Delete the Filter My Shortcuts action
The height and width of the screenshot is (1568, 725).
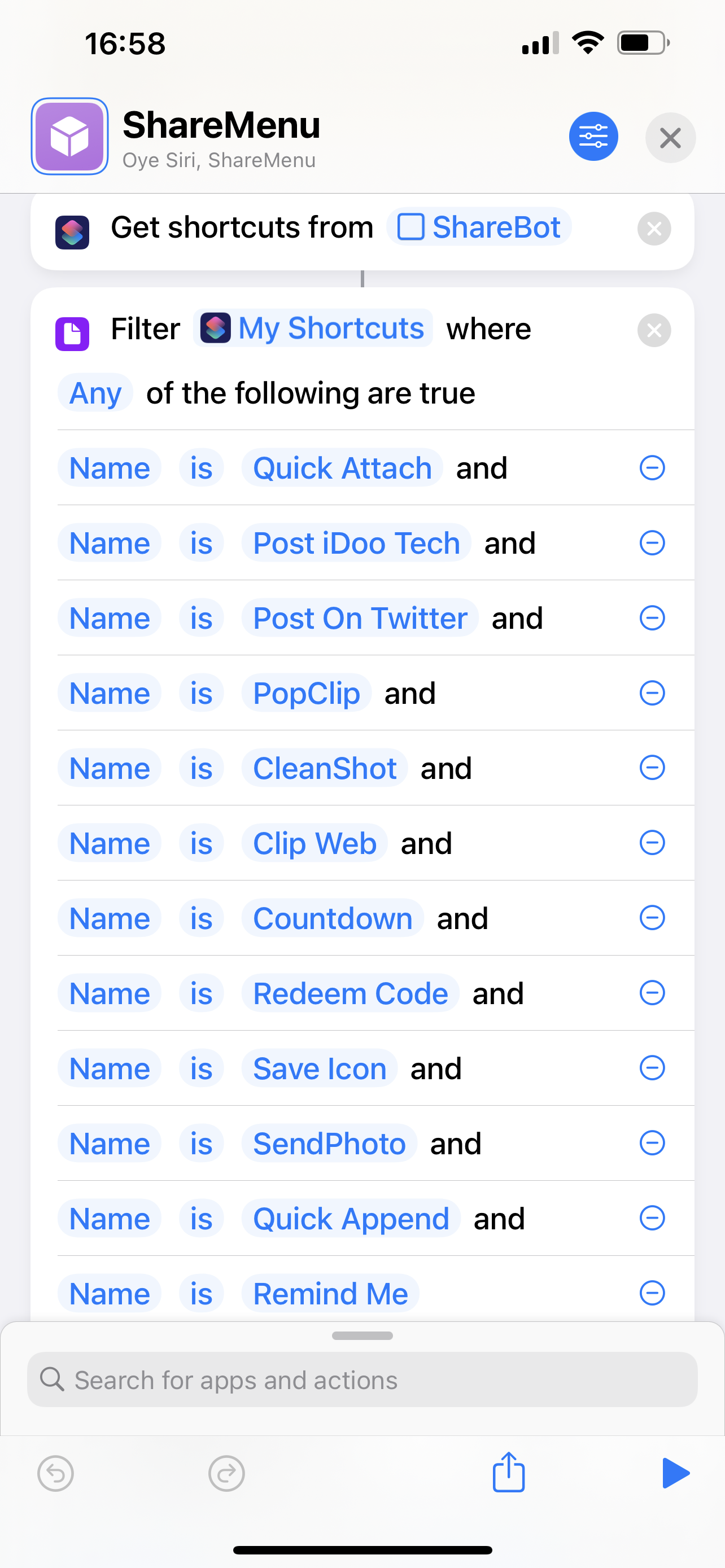click(x=654, y=330)
